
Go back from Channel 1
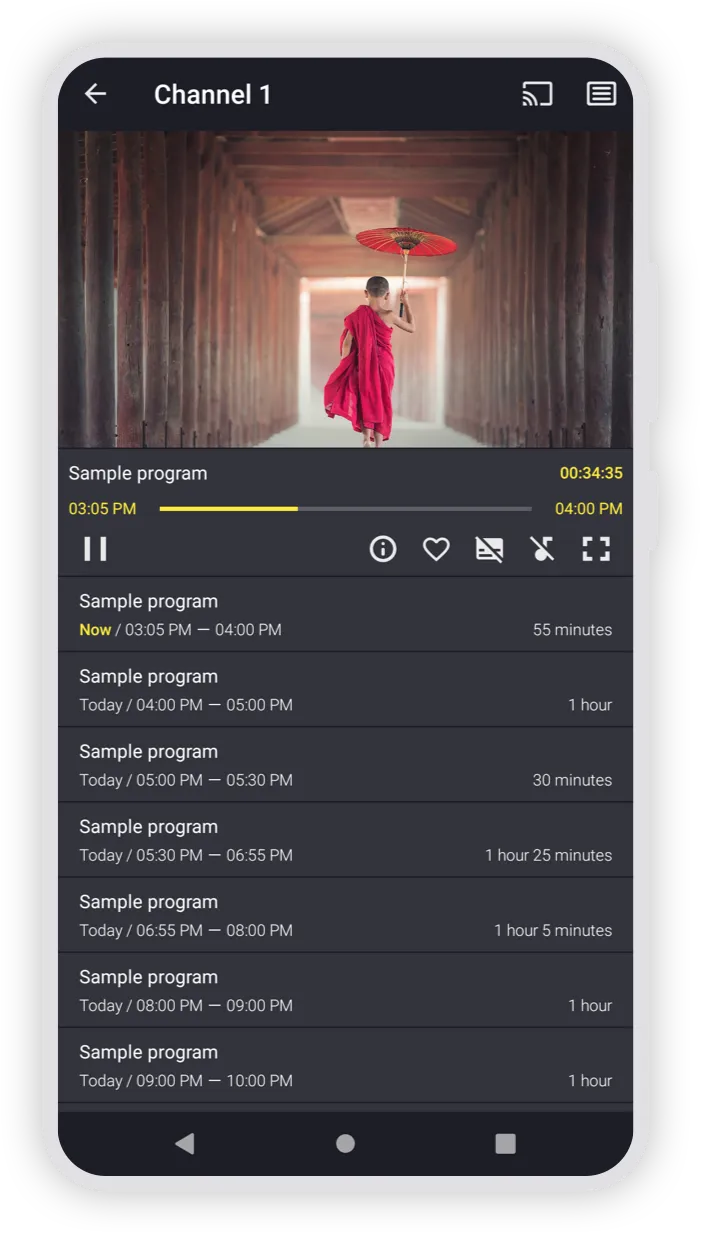pos(95,94)
